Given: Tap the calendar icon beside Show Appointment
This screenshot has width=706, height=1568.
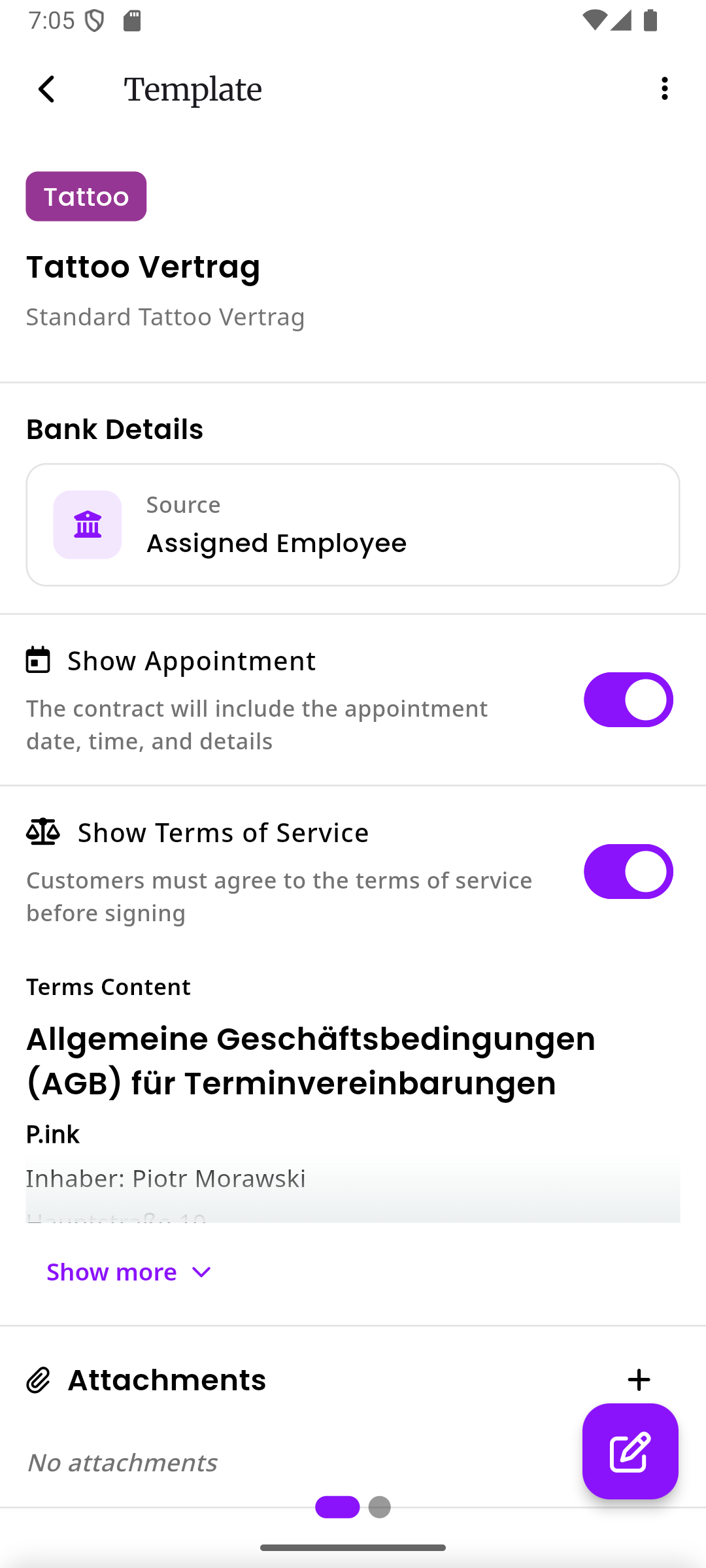Looking at the screenshot, I should click(39, 660).
